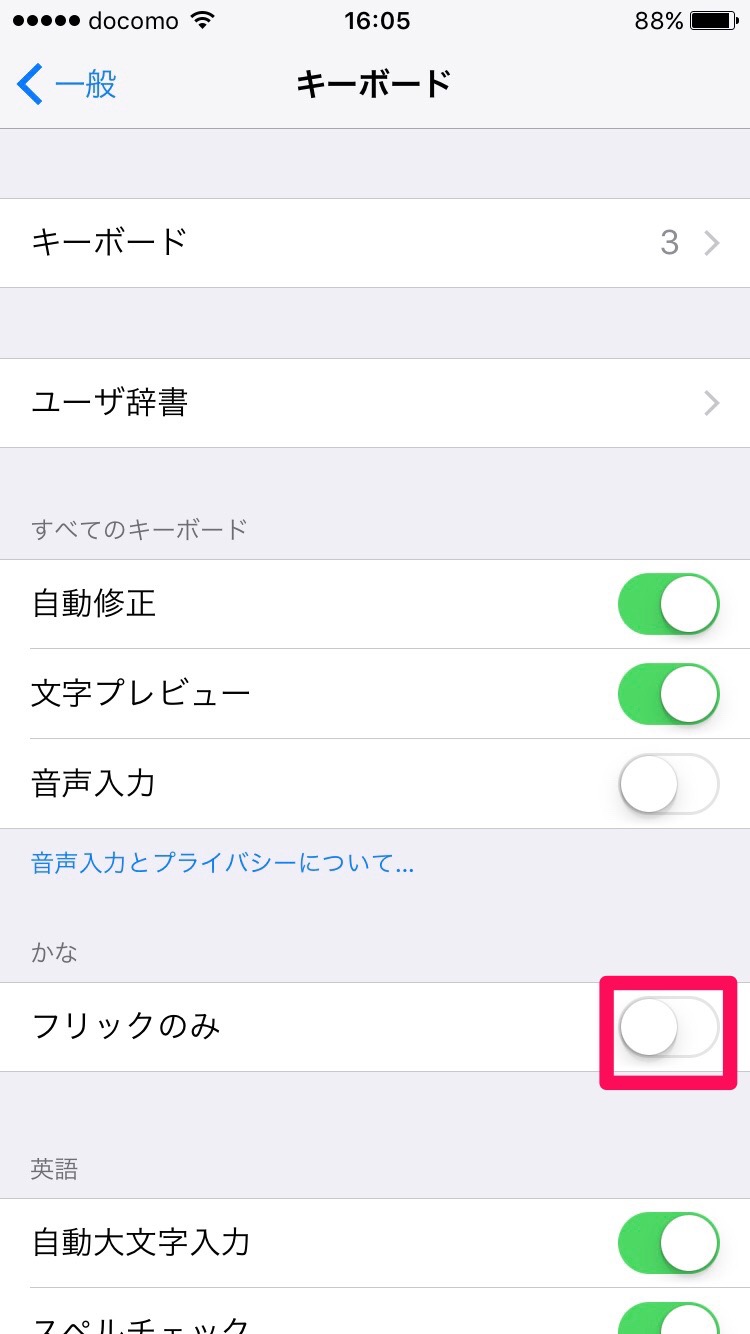The height and width of the screenshot is (1334, 750).
Task: Turn off 自動修正 switch
Action: click(x=668, y=604)
